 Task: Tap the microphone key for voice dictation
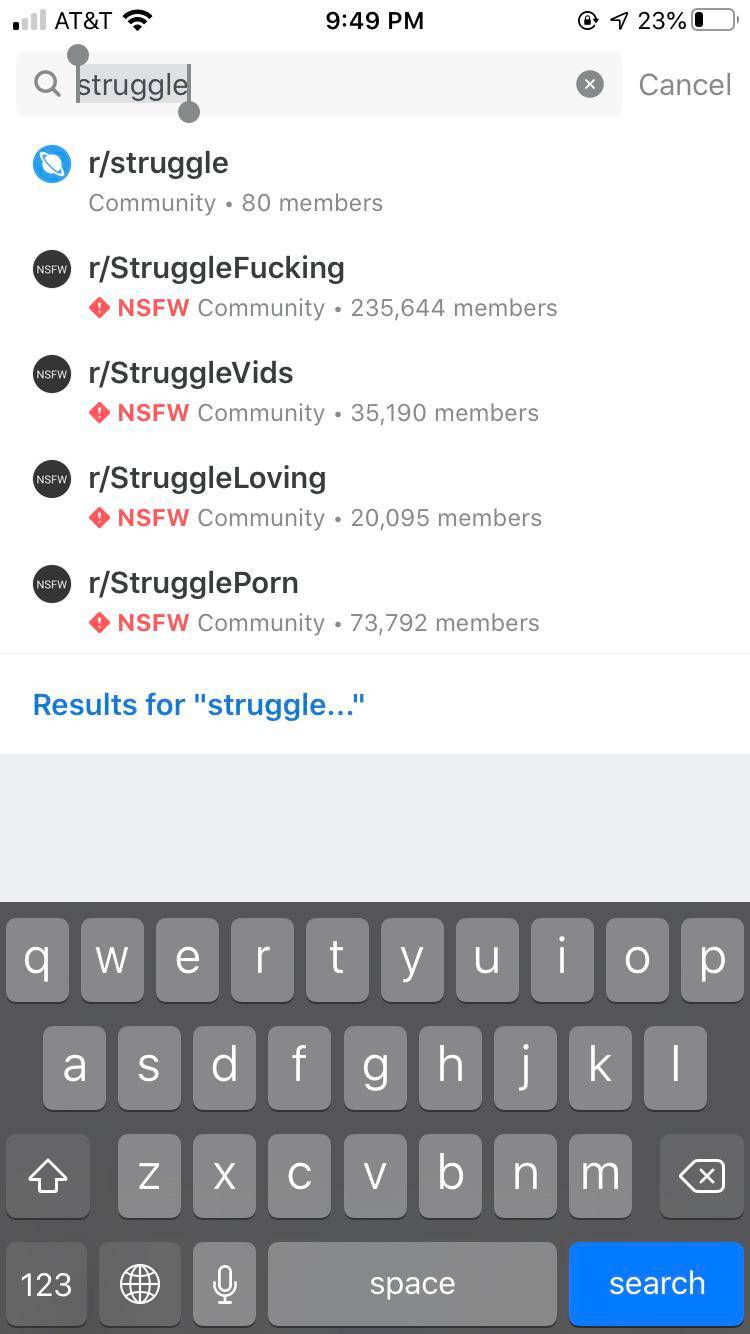[224, 1284]
